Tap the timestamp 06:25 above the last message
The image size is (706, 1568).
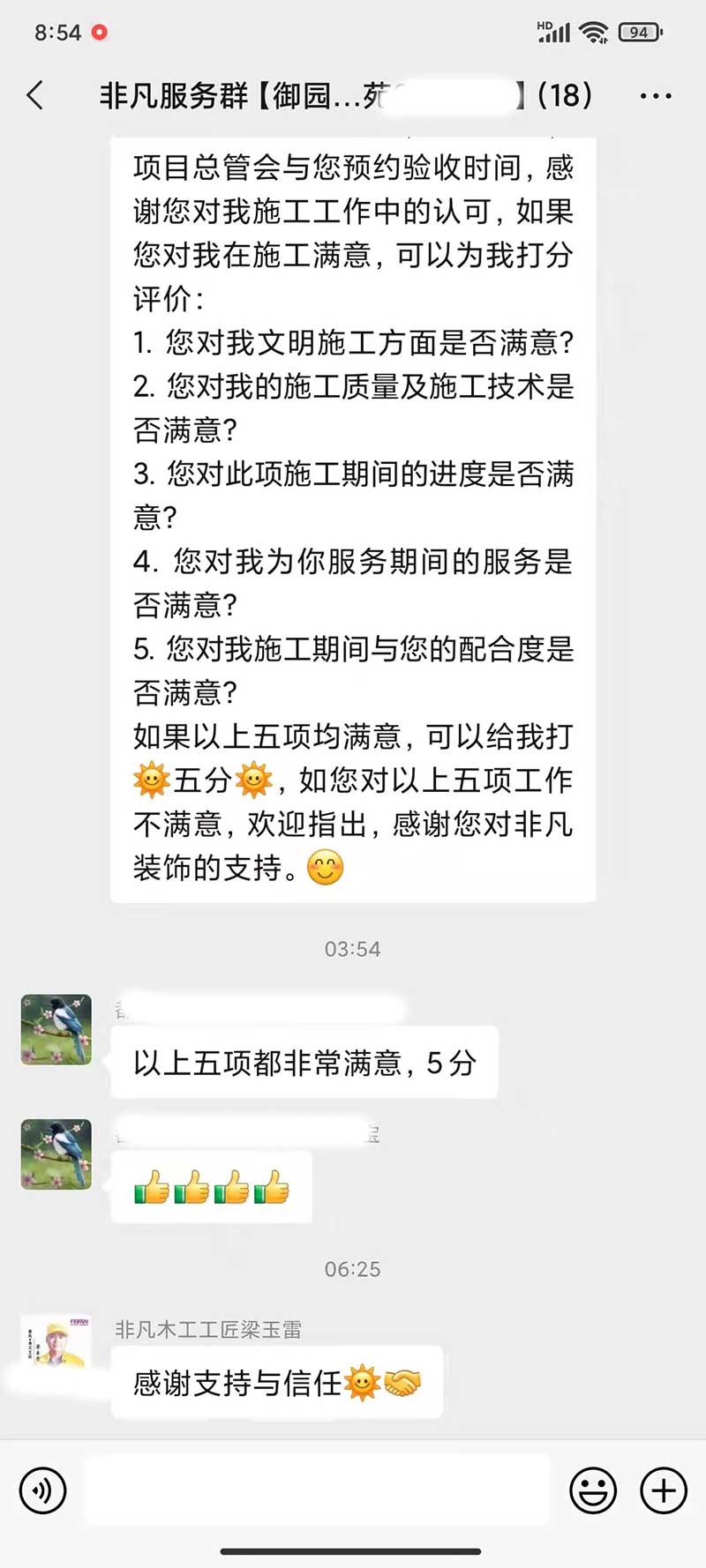[353, 1269]
